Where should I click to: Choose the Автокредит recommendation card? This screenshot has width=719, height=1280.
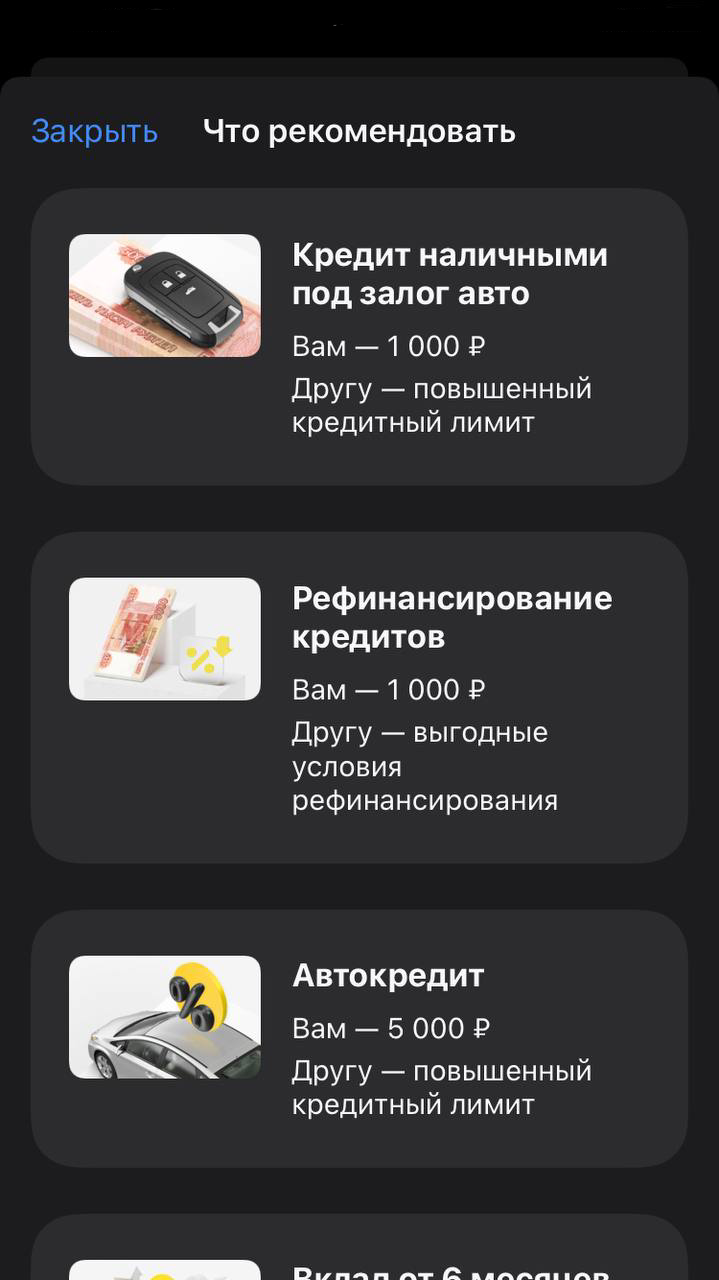coord(359,1037)
